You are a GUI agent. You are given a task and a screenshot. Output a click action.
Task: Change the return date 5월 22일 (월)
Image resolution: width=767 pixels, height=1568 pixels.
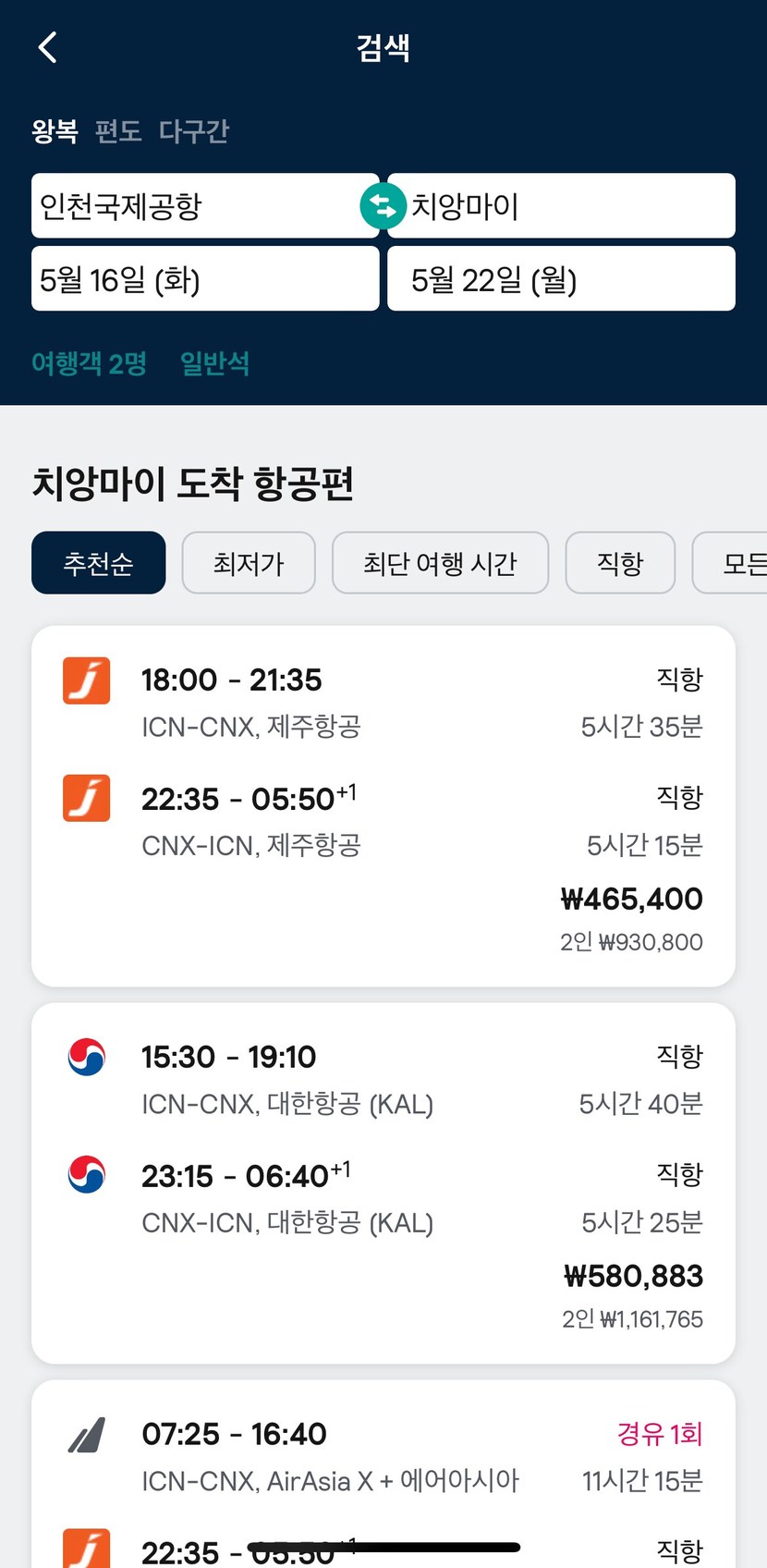[x=562, y=278]
